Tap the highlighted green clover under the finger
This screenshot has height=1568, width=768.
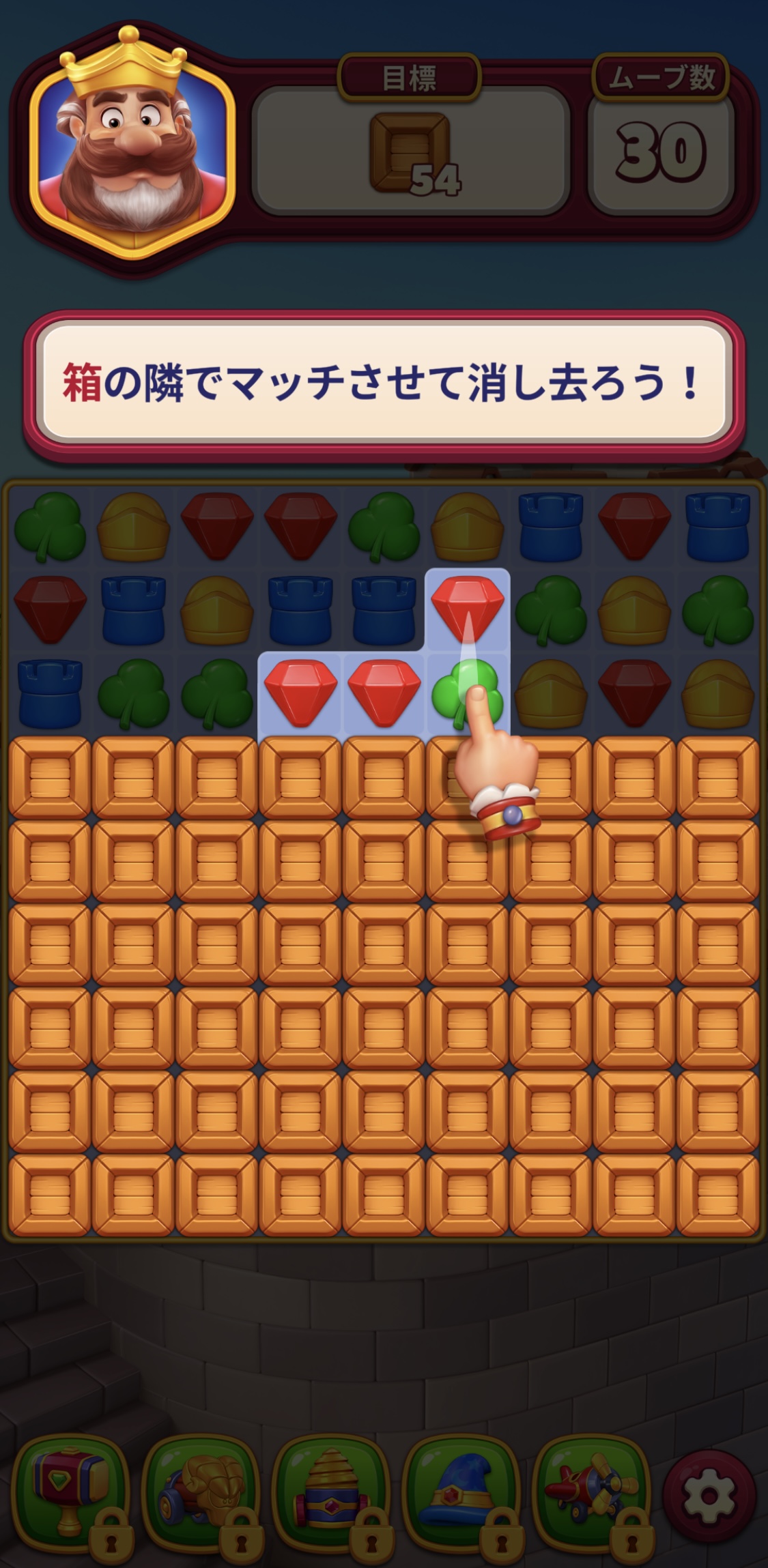coord(467,694)
